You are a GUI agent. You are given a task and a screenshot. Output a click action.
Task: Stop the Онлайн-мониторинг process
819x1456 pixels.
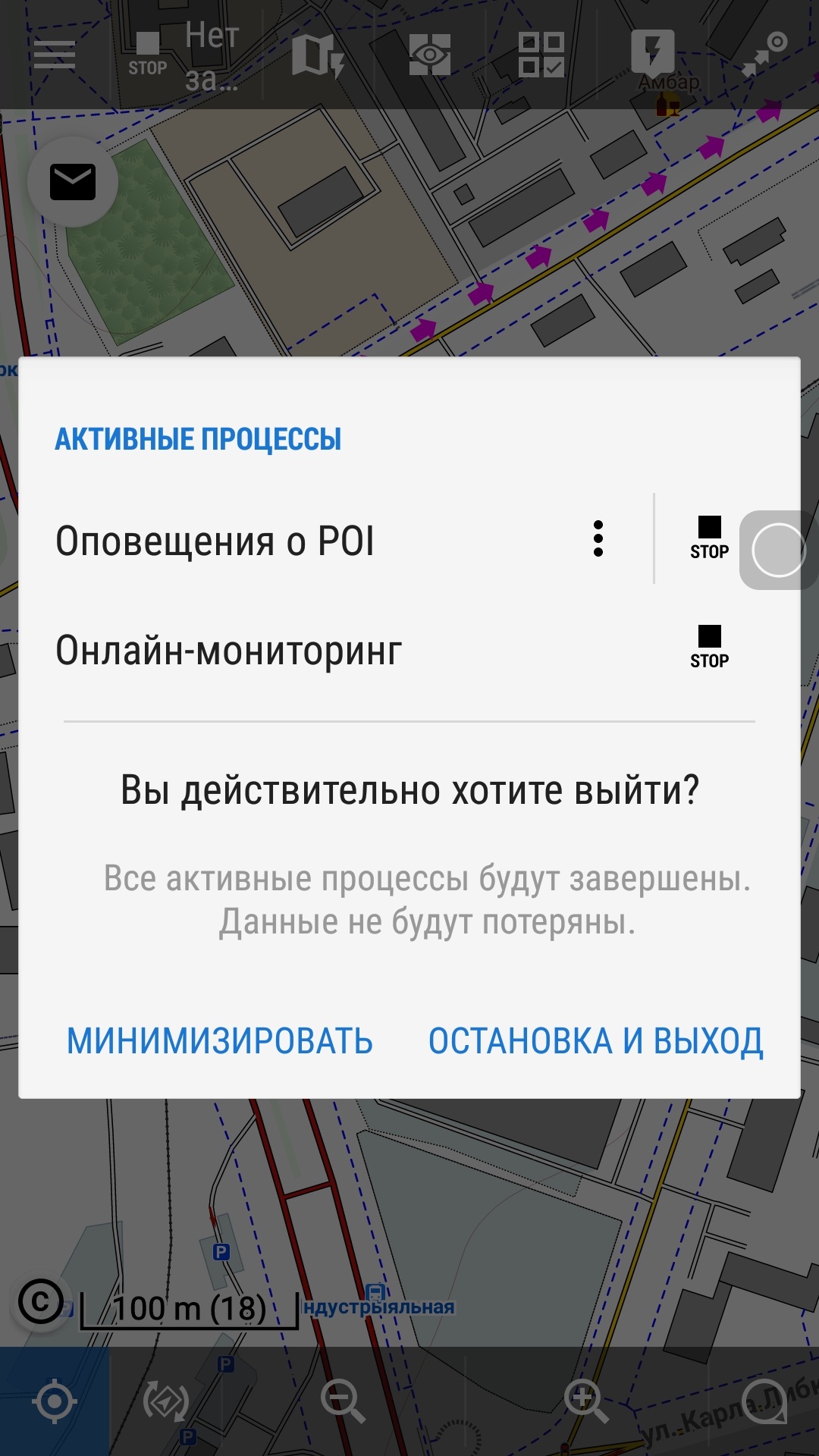709,648
